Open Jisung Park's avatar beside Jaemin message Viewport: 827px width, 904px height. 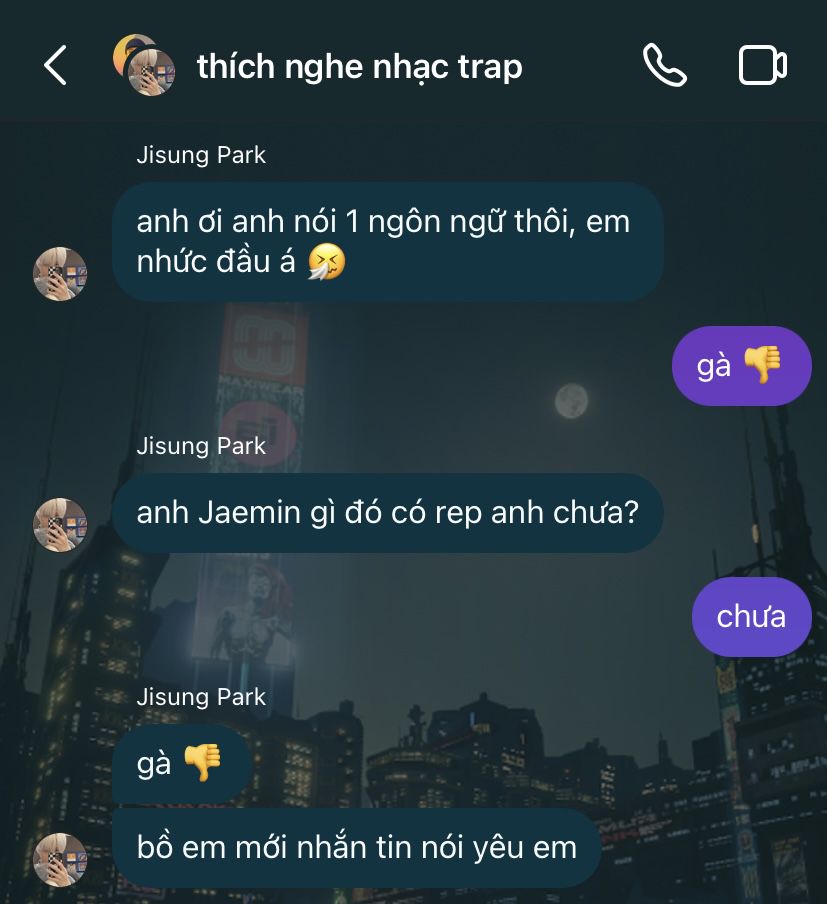[x=60, y=525]
